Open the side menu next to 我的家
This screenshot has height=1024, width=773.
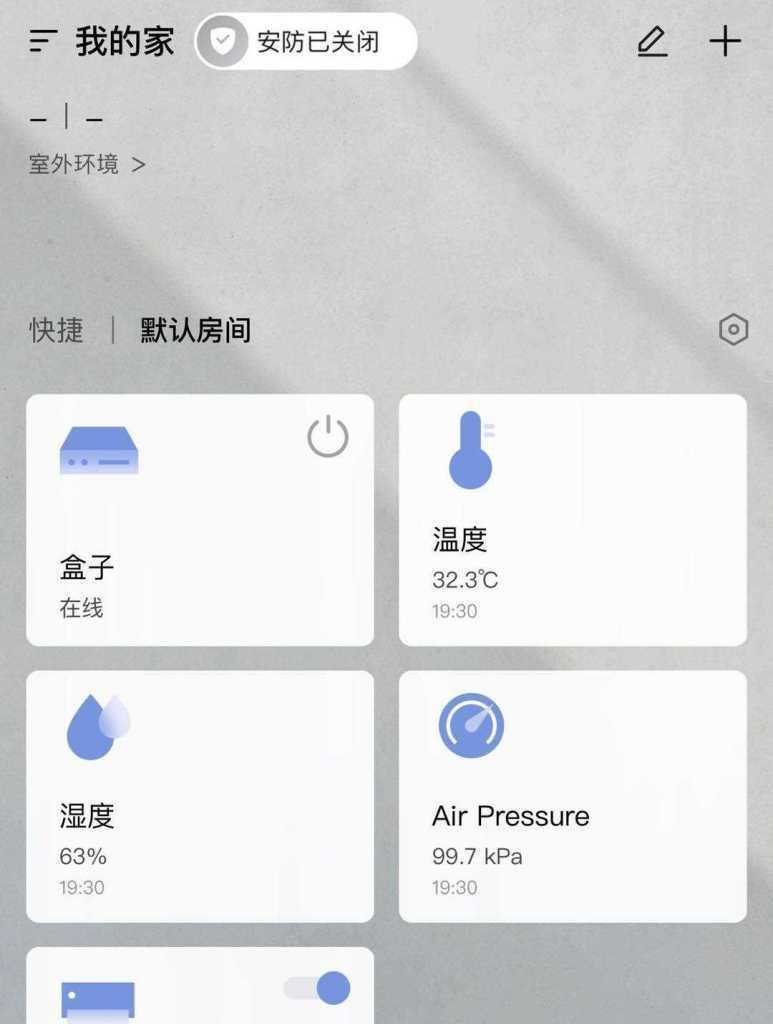[x=43, y=41]
